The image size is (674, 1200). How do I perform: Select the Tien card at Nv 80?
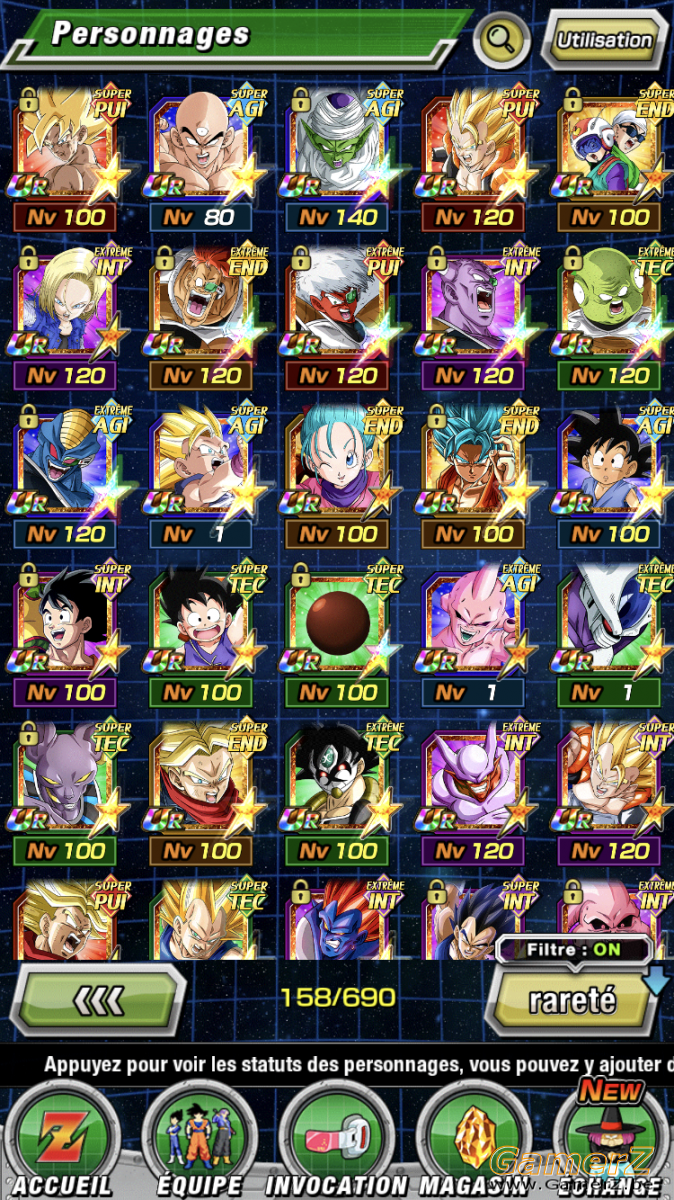click(202, 160)
